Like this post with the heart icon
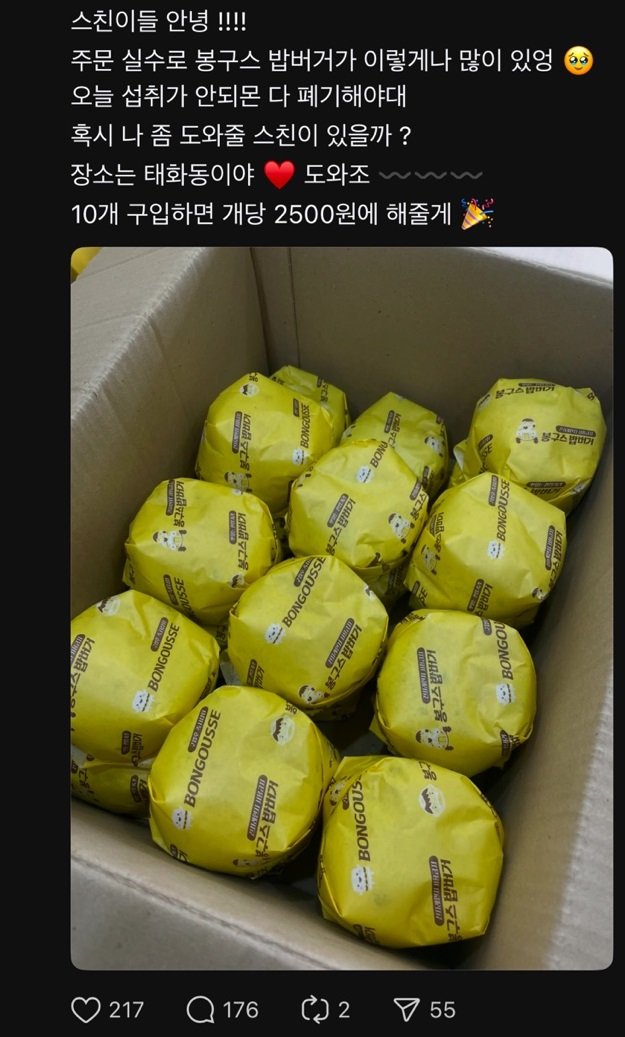This screenshot has width=625, height=1037. [86, 1010]
